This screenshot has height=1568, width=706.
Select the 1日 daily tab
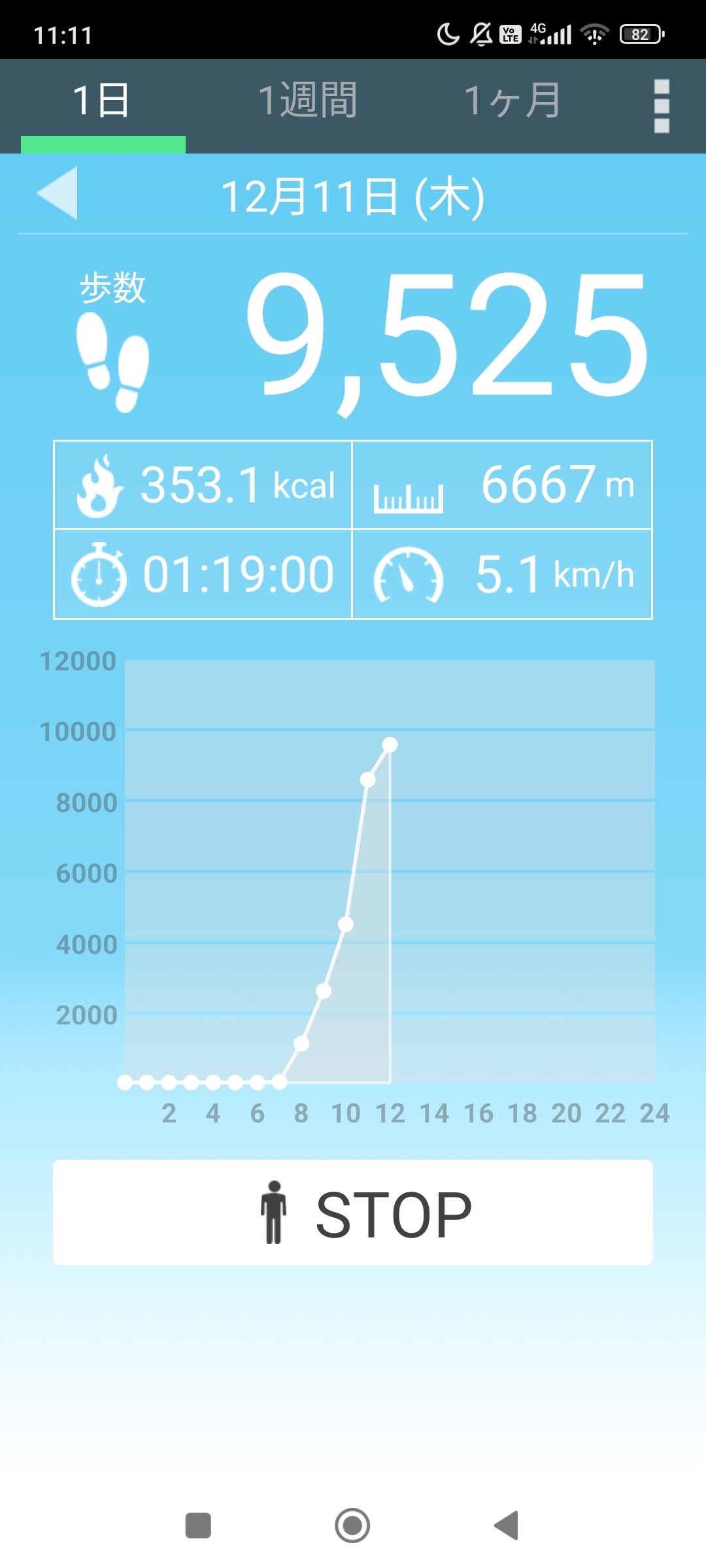pos(102,101)
